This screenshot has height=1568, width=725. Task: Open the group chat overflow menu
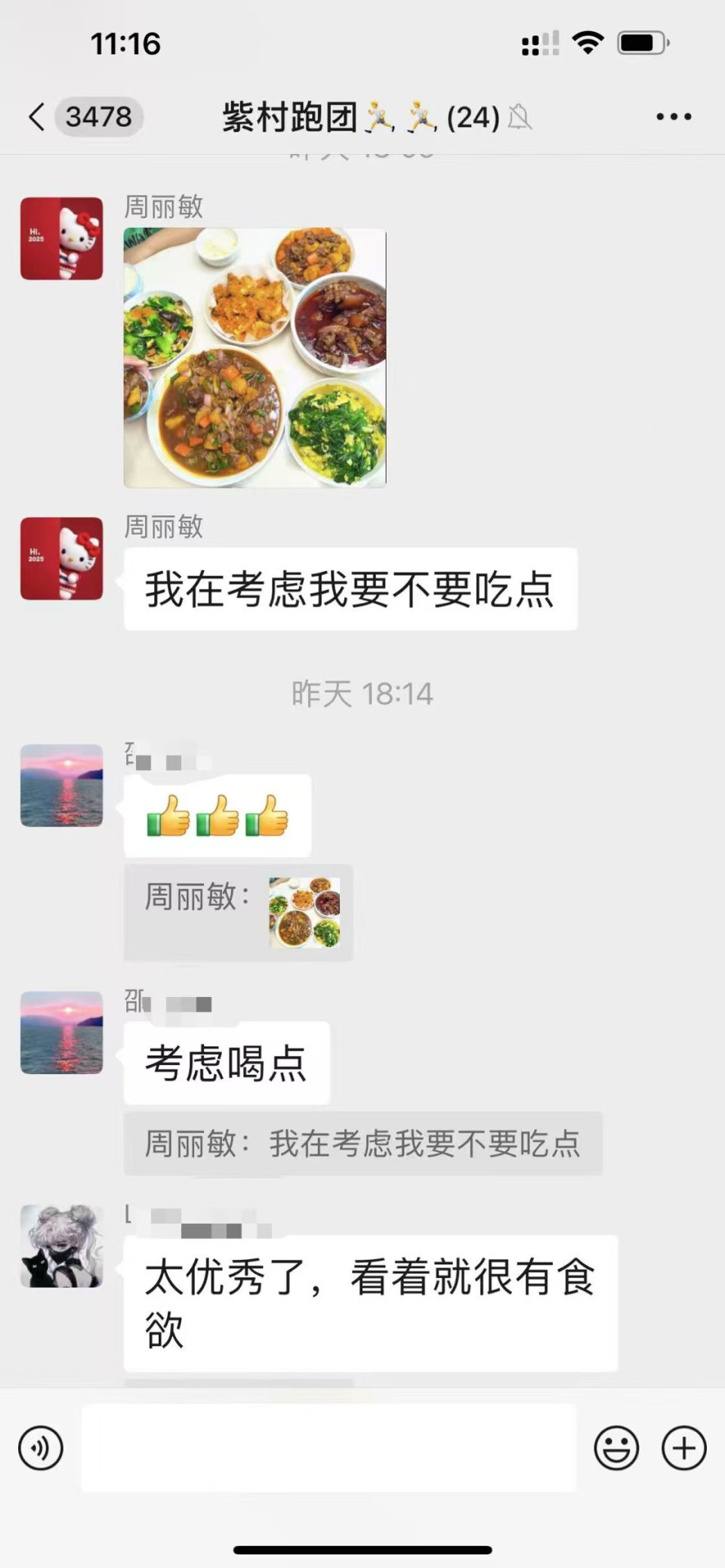tap(673, 117)
